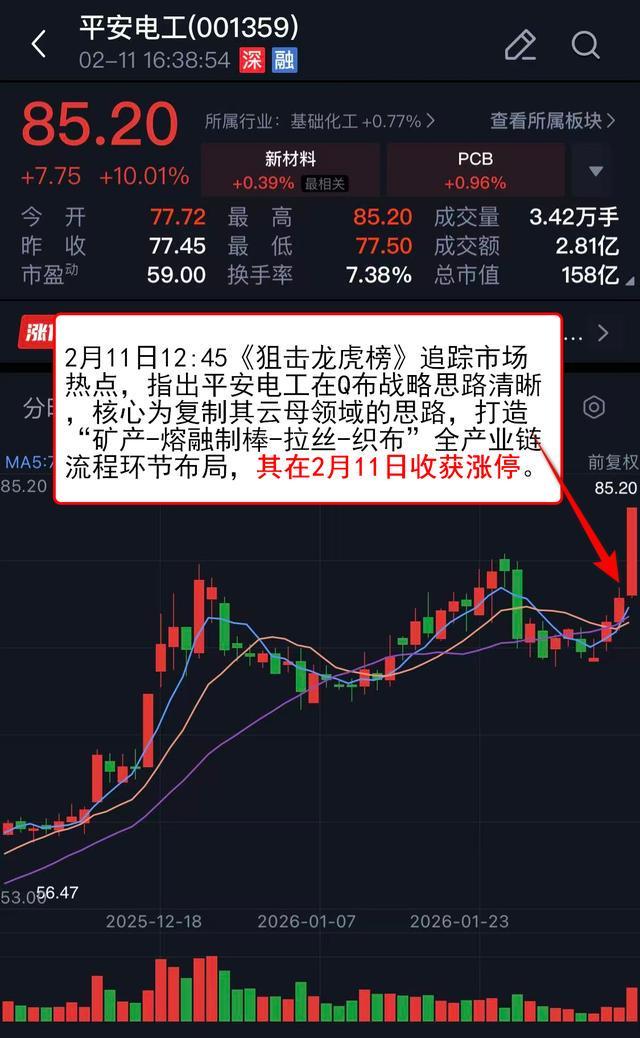The height and width of the screenshot is (1038, 640).
Task: Open the chart settings icon
Action: [594, 407]
